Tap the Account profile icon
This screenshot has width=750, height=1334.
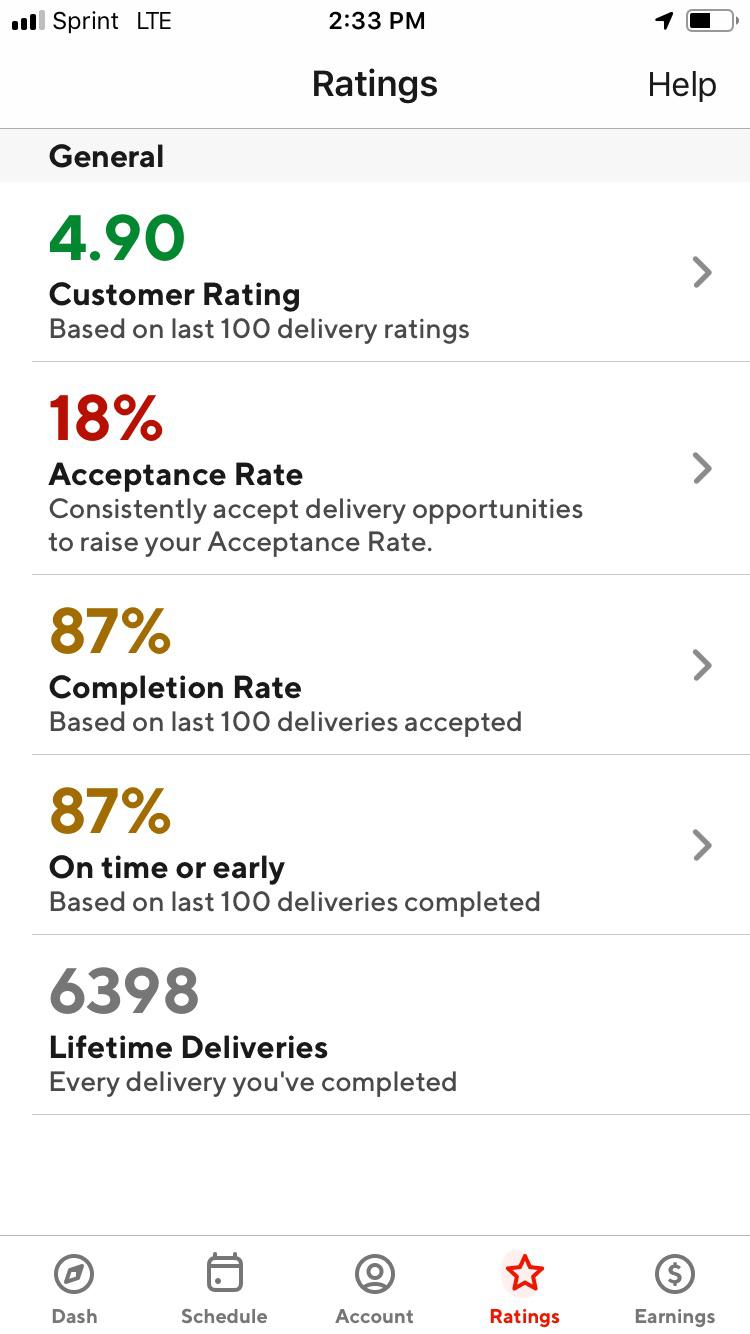click(374, 1272)
